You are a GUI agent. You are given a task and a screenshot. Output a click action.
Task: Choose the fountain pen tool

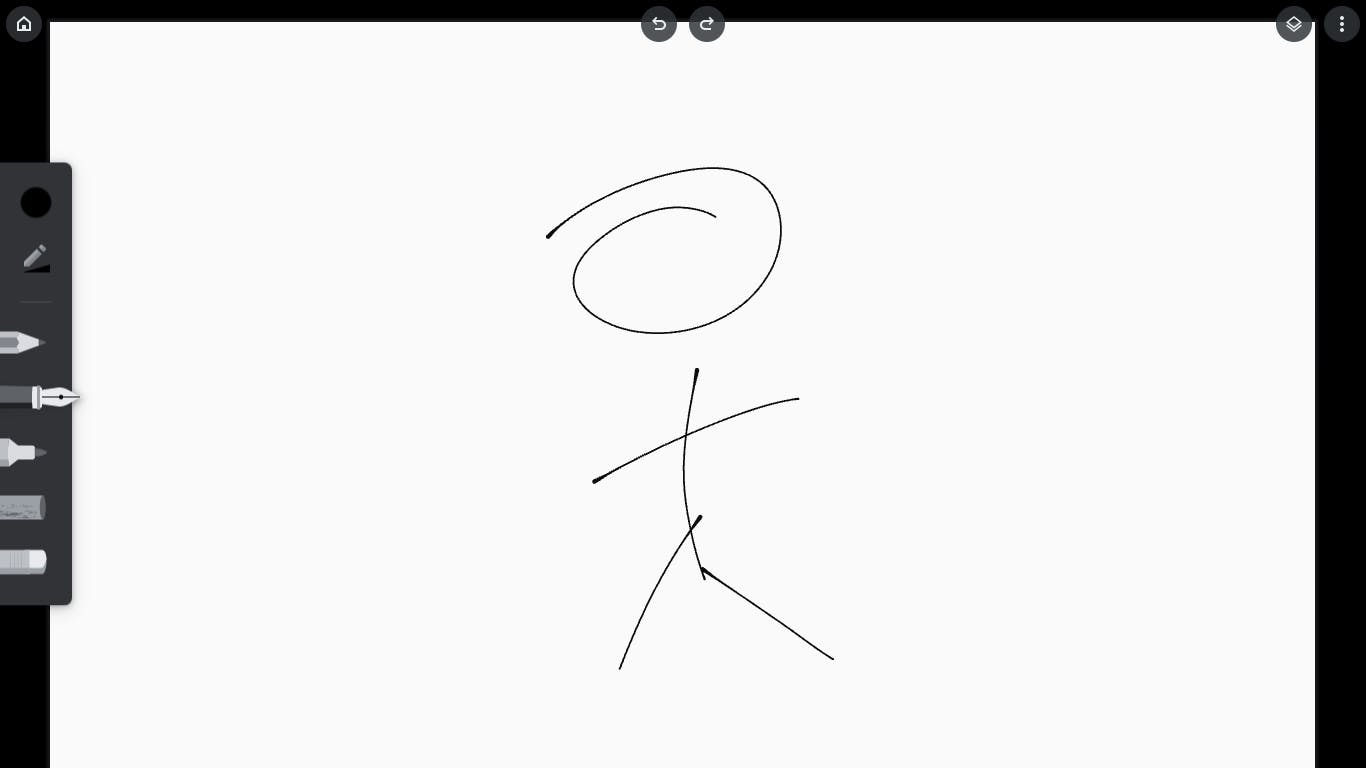point(38,398)
